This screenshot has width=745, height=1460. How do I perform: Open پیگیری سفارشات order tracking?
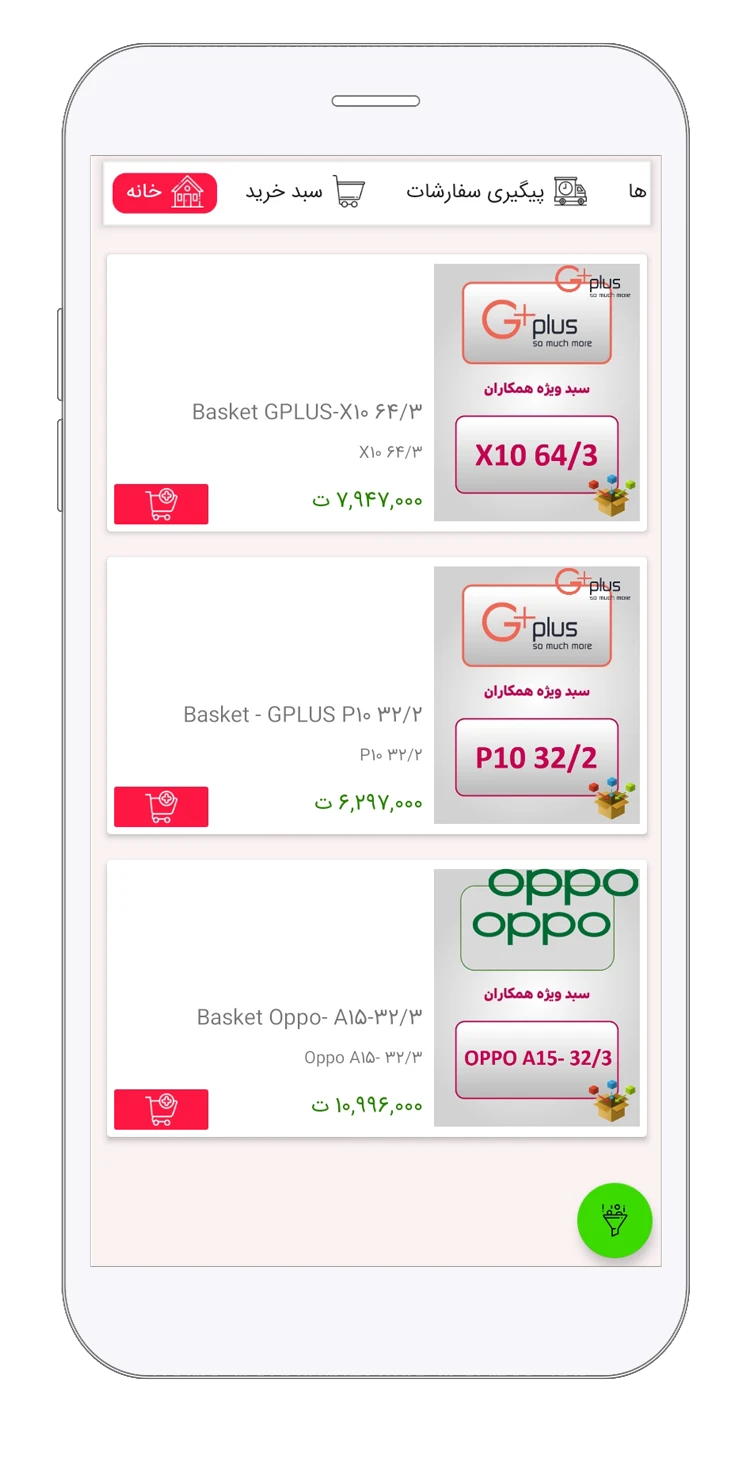[496, 192]
